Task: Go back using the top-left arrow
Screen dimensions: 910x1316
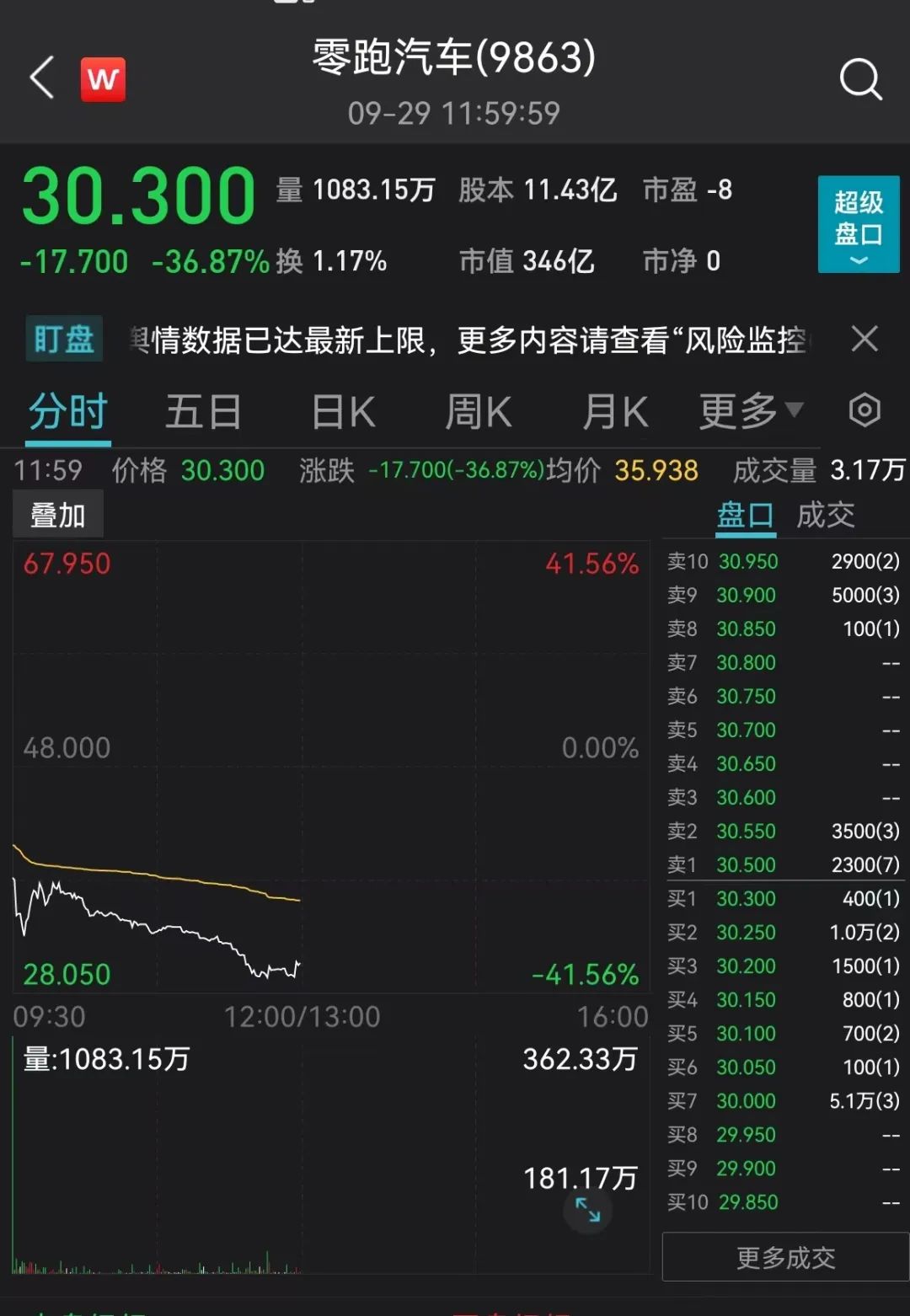Action: point(42,78)
